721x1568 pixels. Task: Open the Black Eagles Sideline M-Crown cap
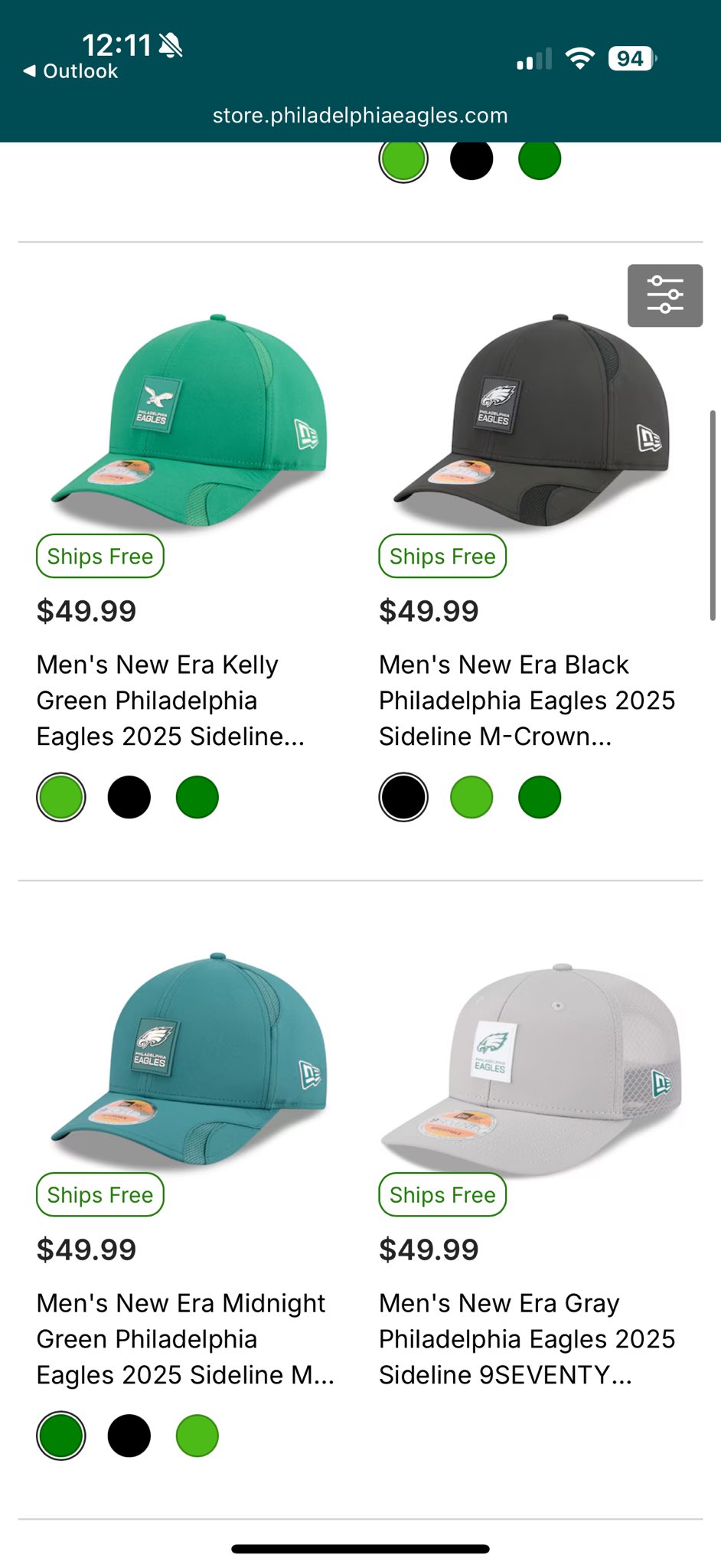pos(531,421)
